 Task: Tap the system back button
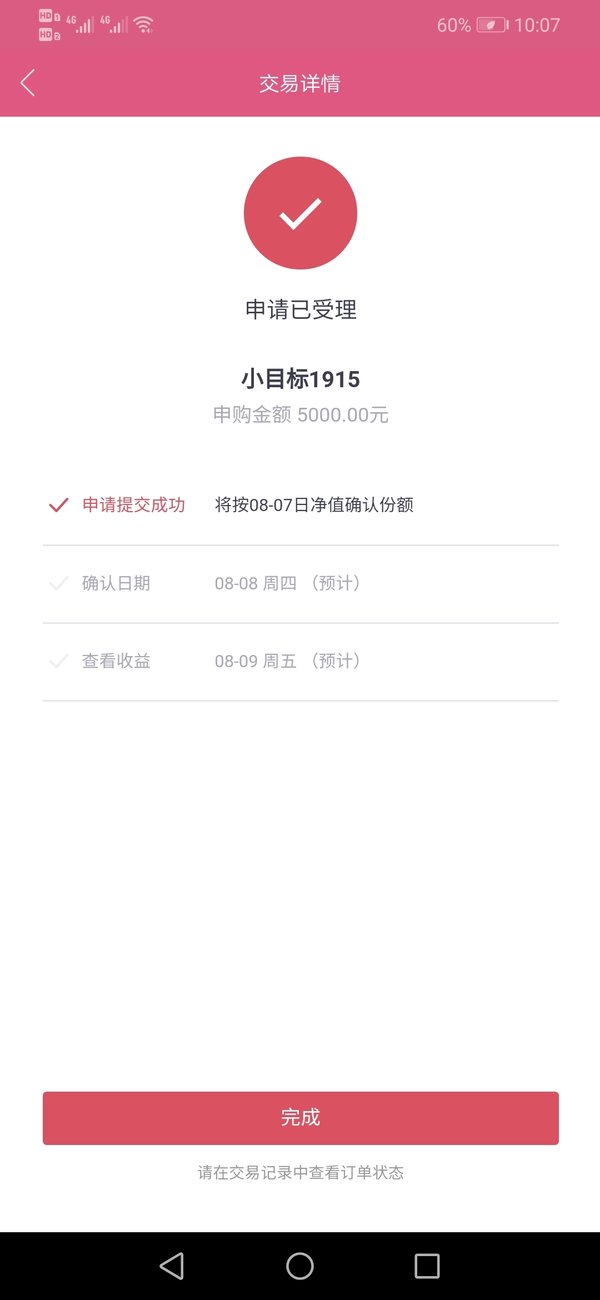click(172, 1266)
